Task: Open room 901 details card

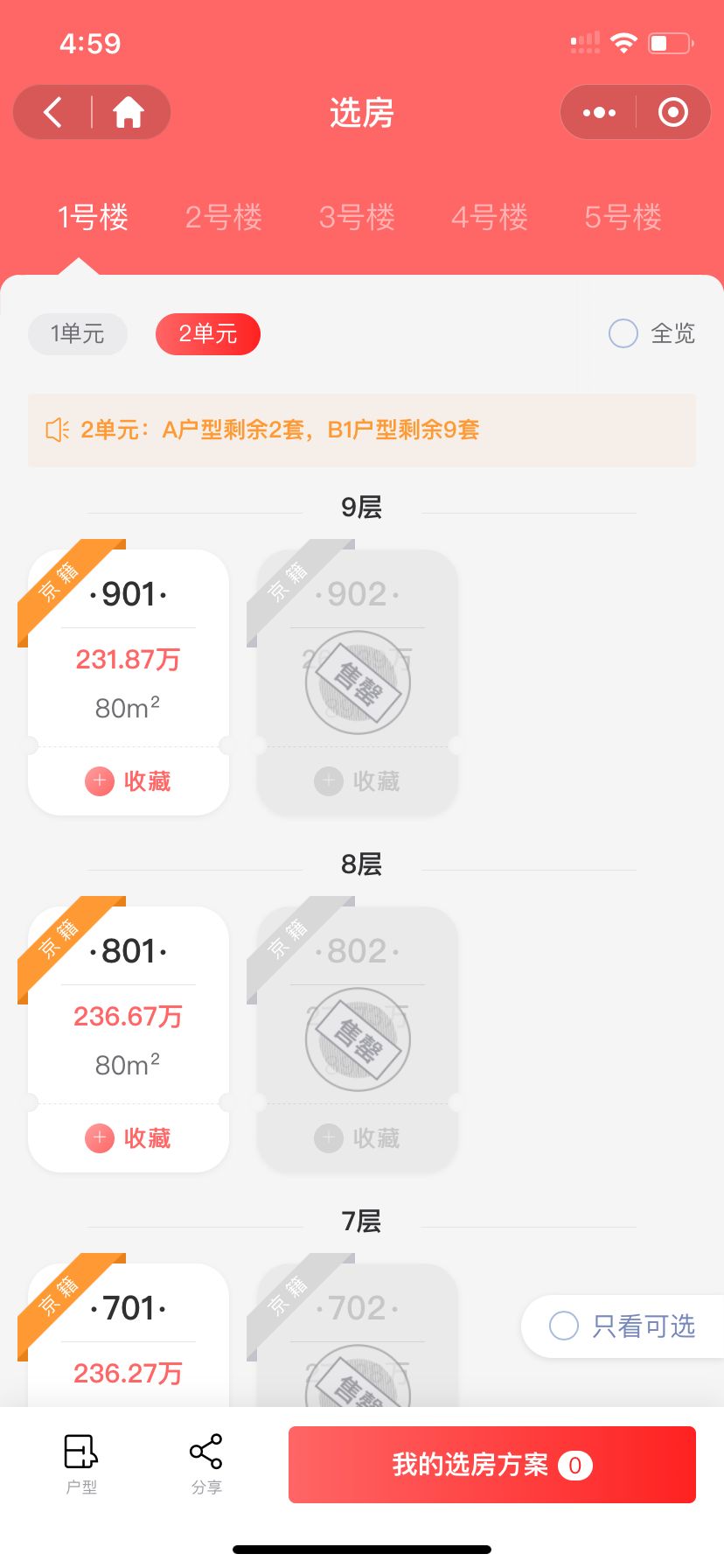Action: (x=129, y=647)
